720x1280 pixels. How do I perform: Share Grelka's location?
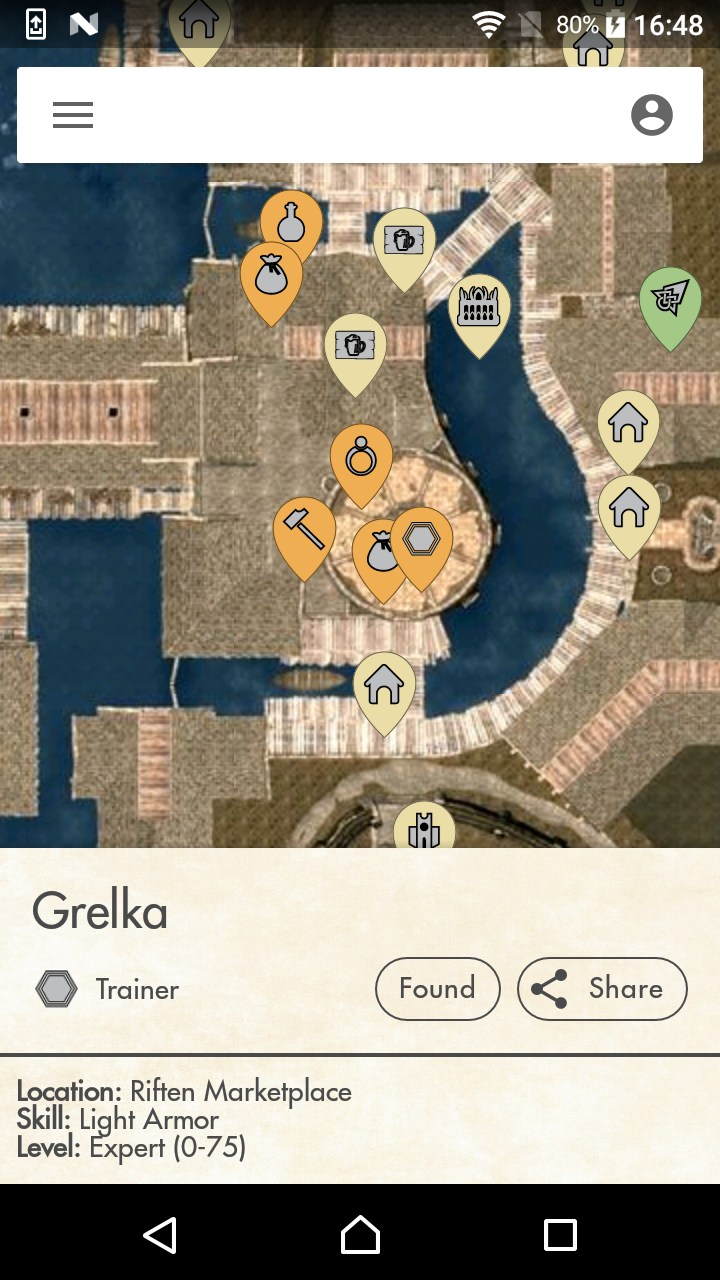coord(601,988)
